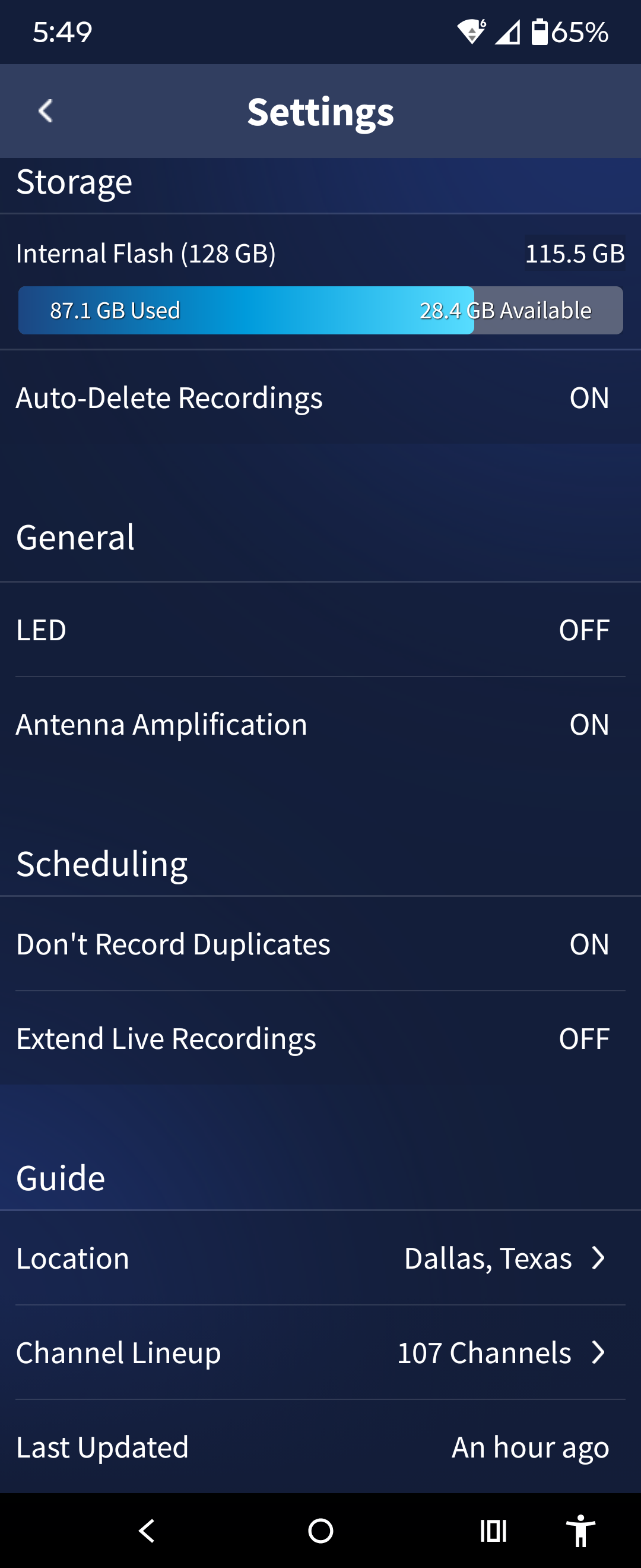The image size is (641, 1568).
Task: Tap the system home button
Action: click(x=320, y=1530)
